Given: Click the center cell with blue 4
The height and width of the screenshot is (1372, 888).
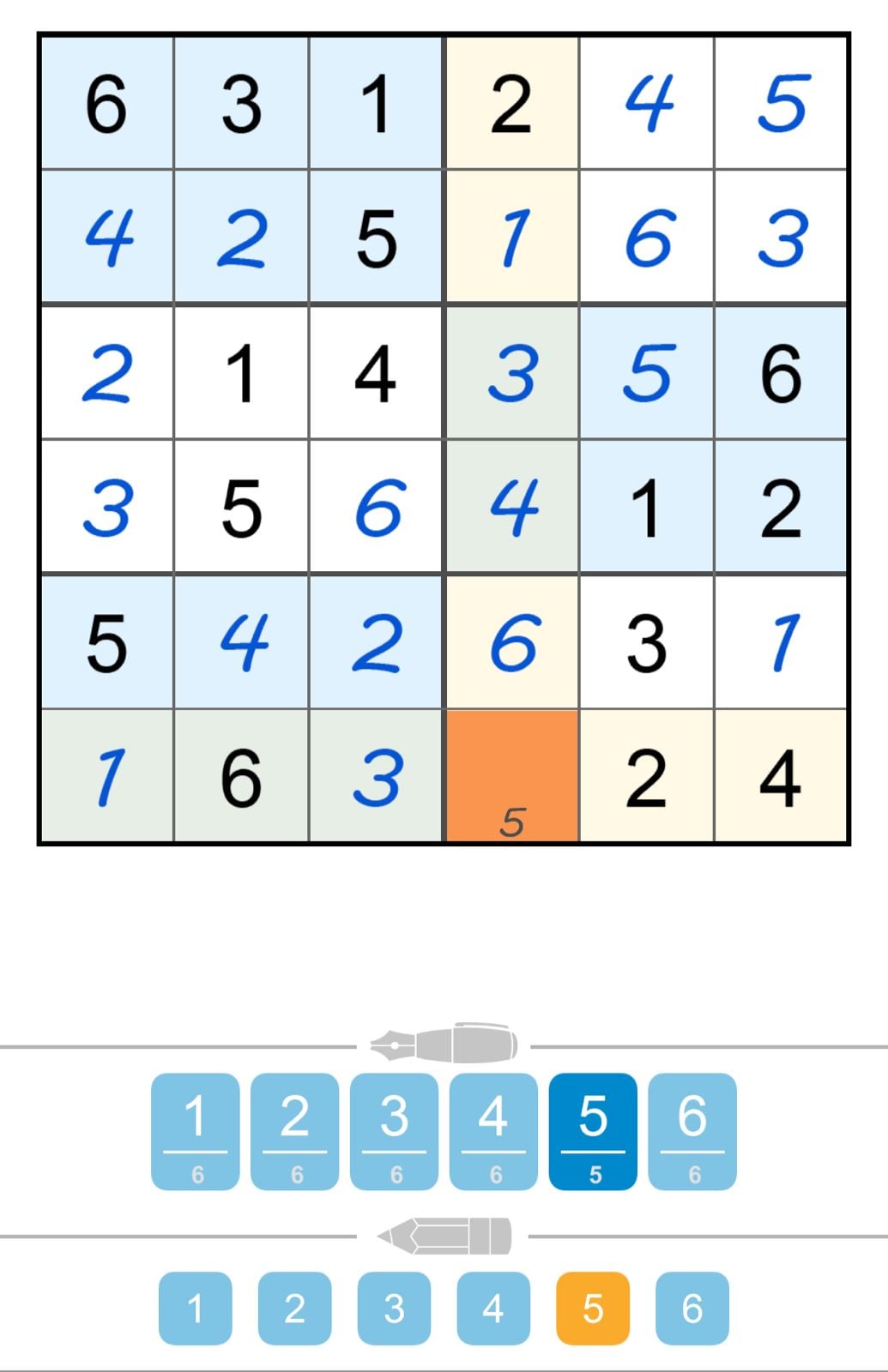Looking at the screenshot, I should coord(510,508).
